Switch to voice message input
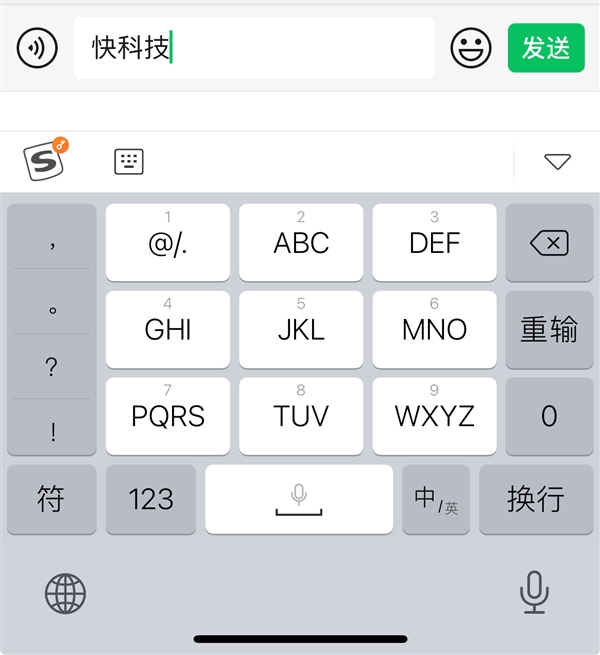Screen dimensions: 600x655 click(x=36, y=48)
